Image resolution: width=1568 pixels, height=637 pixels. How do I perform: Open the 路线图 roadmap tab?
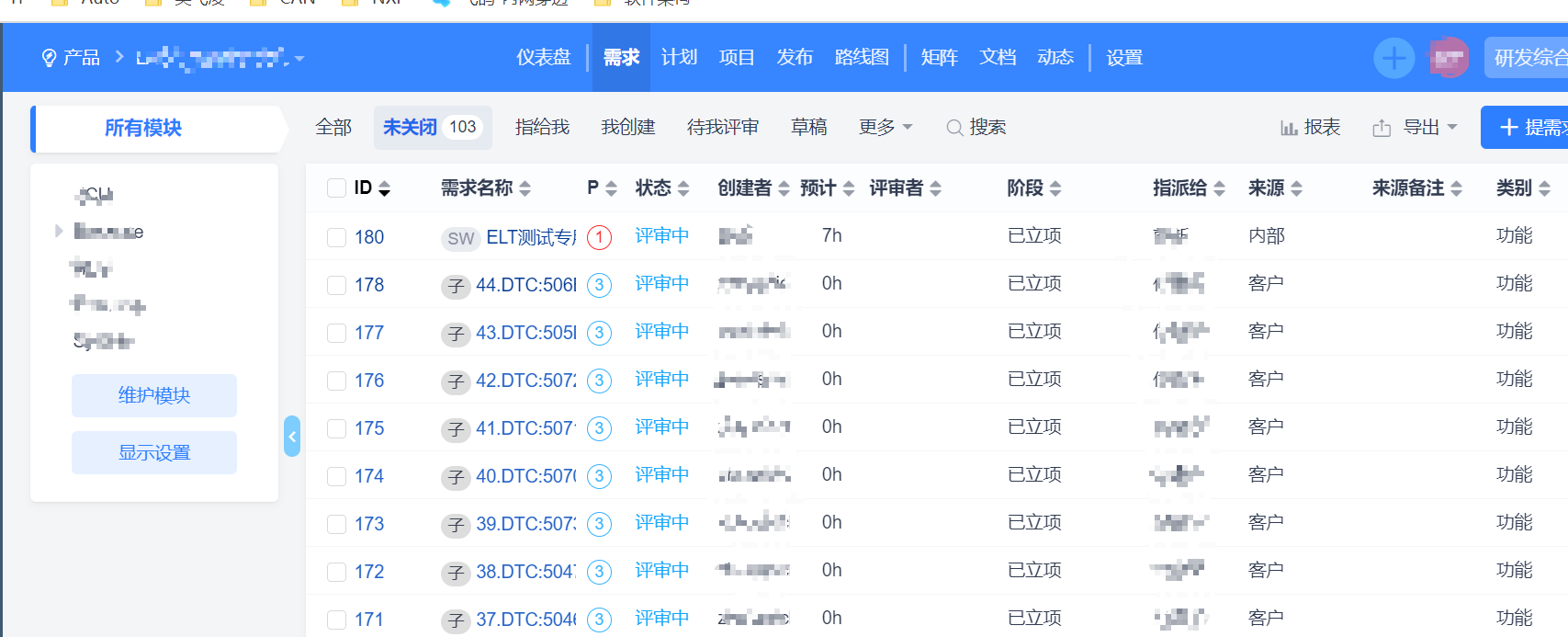pyautogui.click(x=862, y=58)
